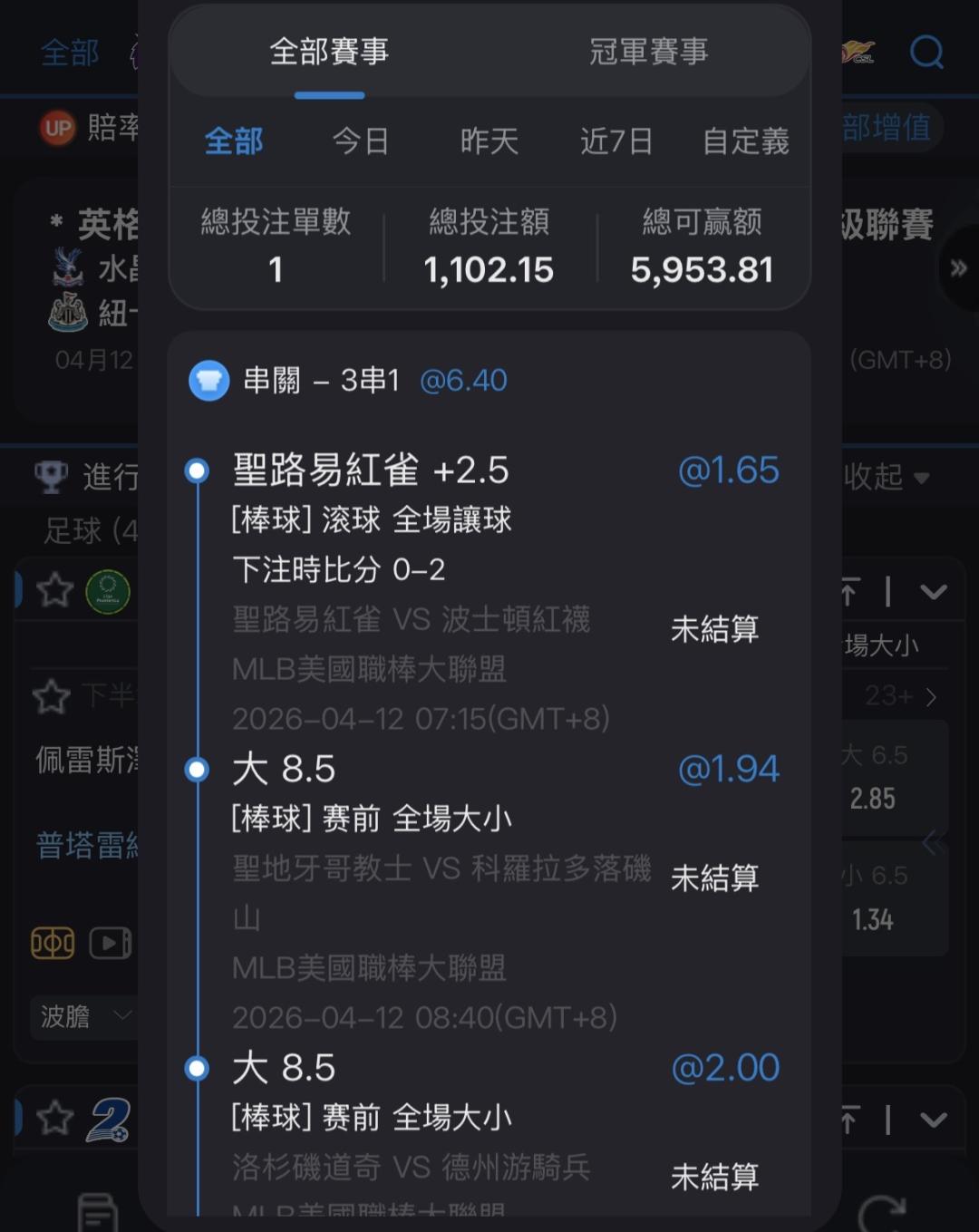Filter bets by 今日
The height and width of the screenshot is (1232, 979).
click(x=361, y=141)
